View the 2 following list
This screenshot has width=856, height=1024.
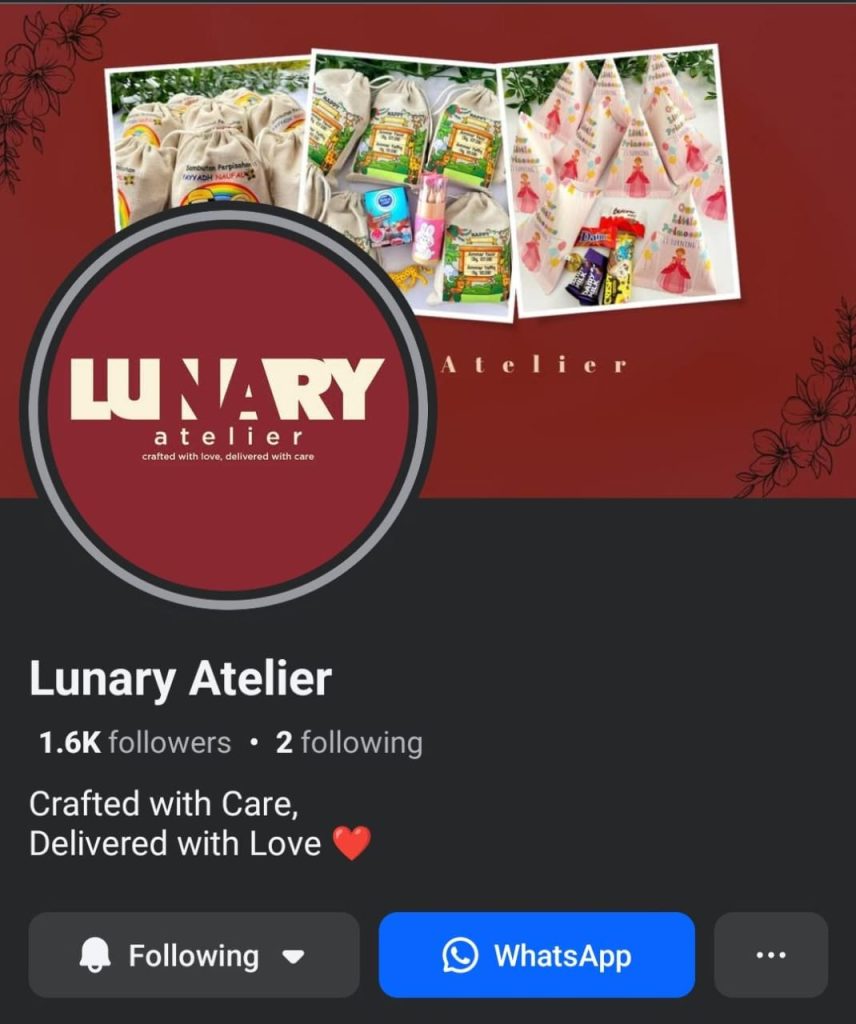(349, 743)
